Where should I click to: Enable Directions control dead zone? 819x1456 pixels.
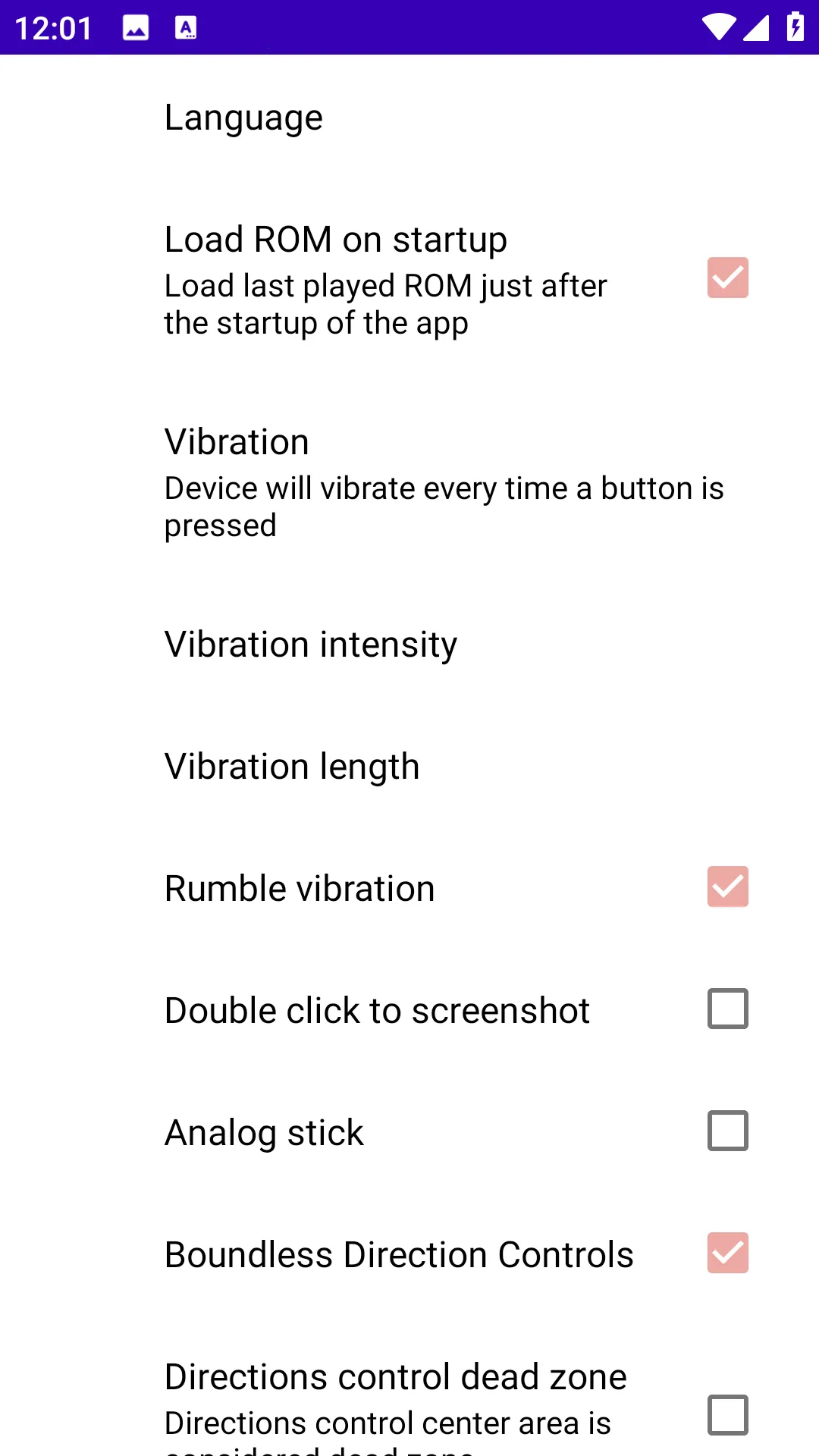(727, 1415)
